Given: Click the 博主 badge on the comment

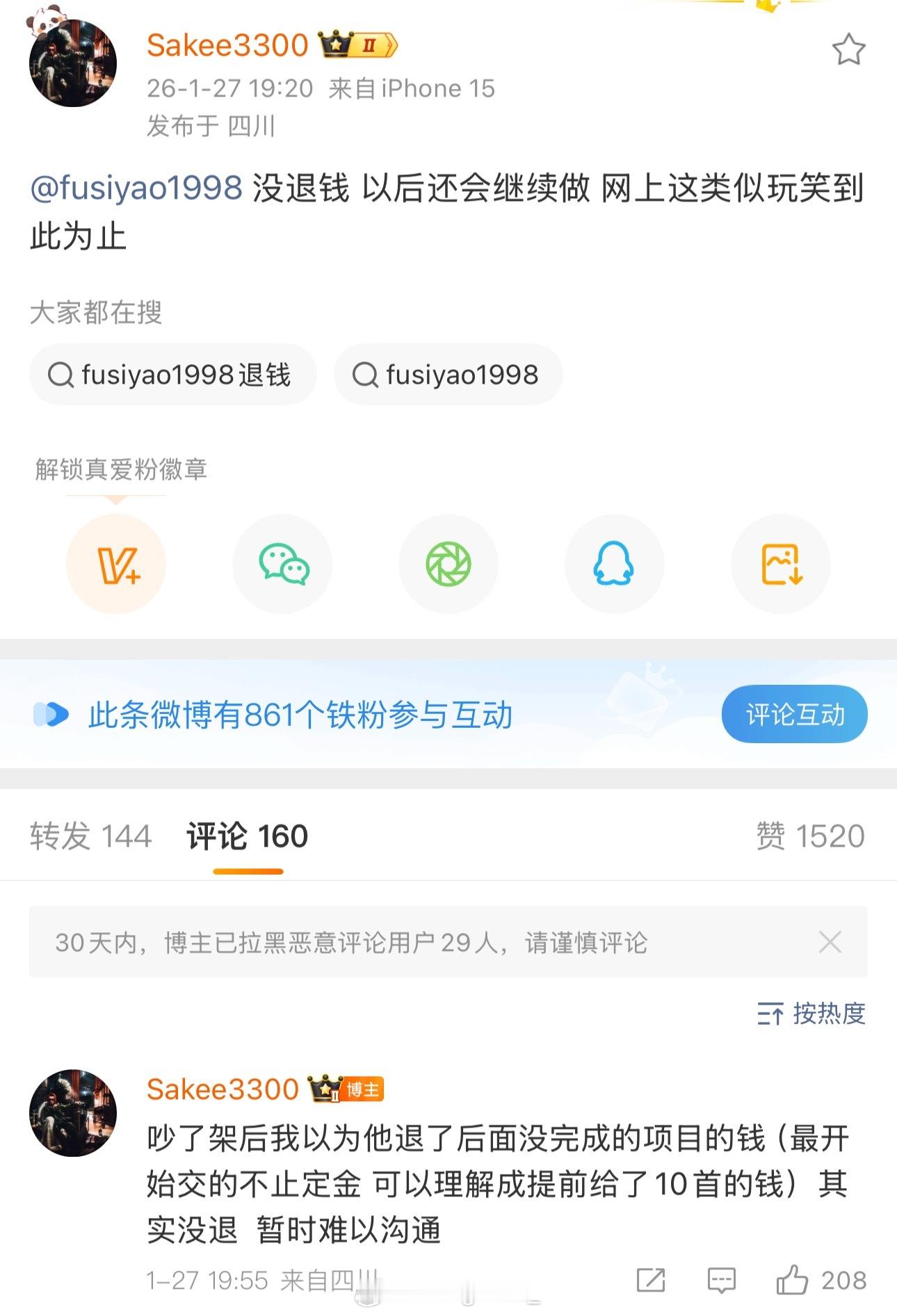Looking at the screenshot, I should pos(365,1089).
